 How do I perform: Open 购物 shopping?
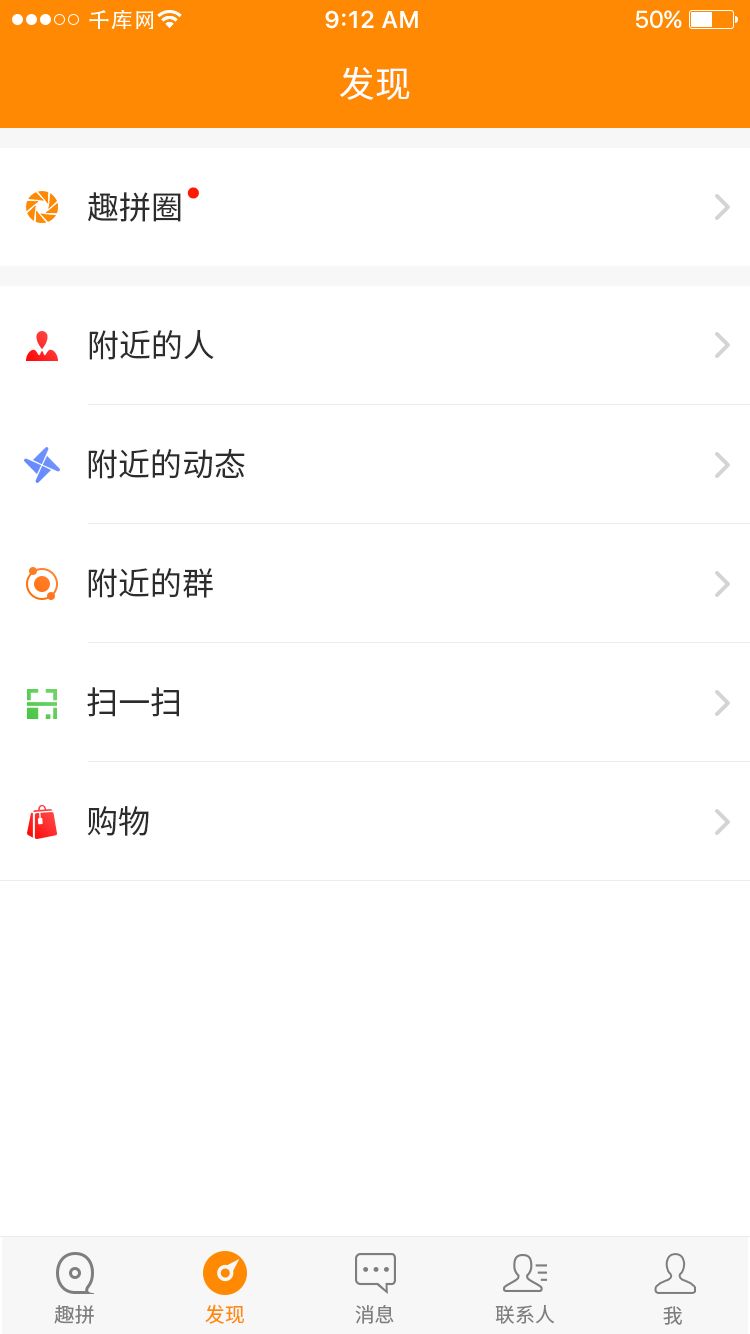[375, 822]
